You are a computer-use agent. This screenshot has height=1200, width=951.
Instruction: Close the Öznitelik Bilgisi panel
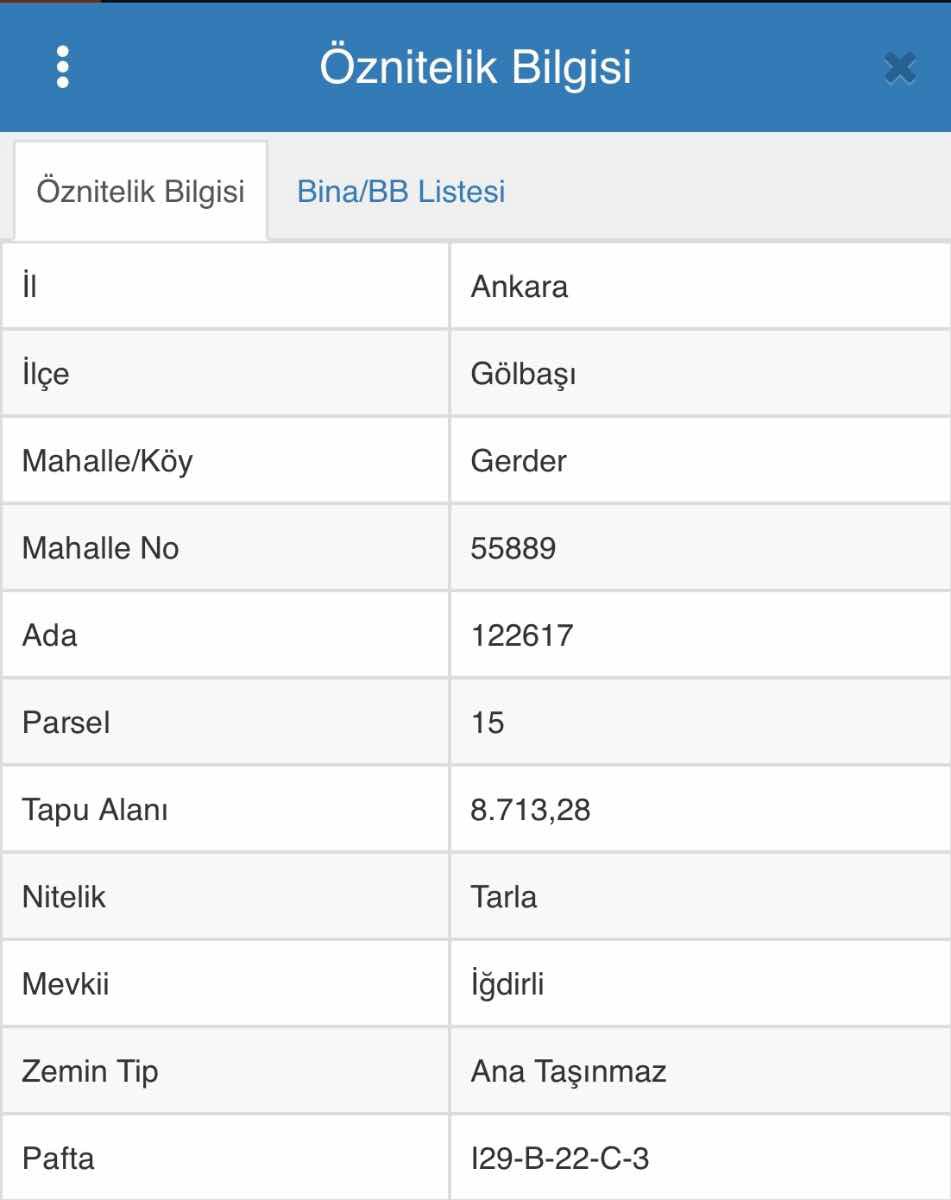coord(900,68)
